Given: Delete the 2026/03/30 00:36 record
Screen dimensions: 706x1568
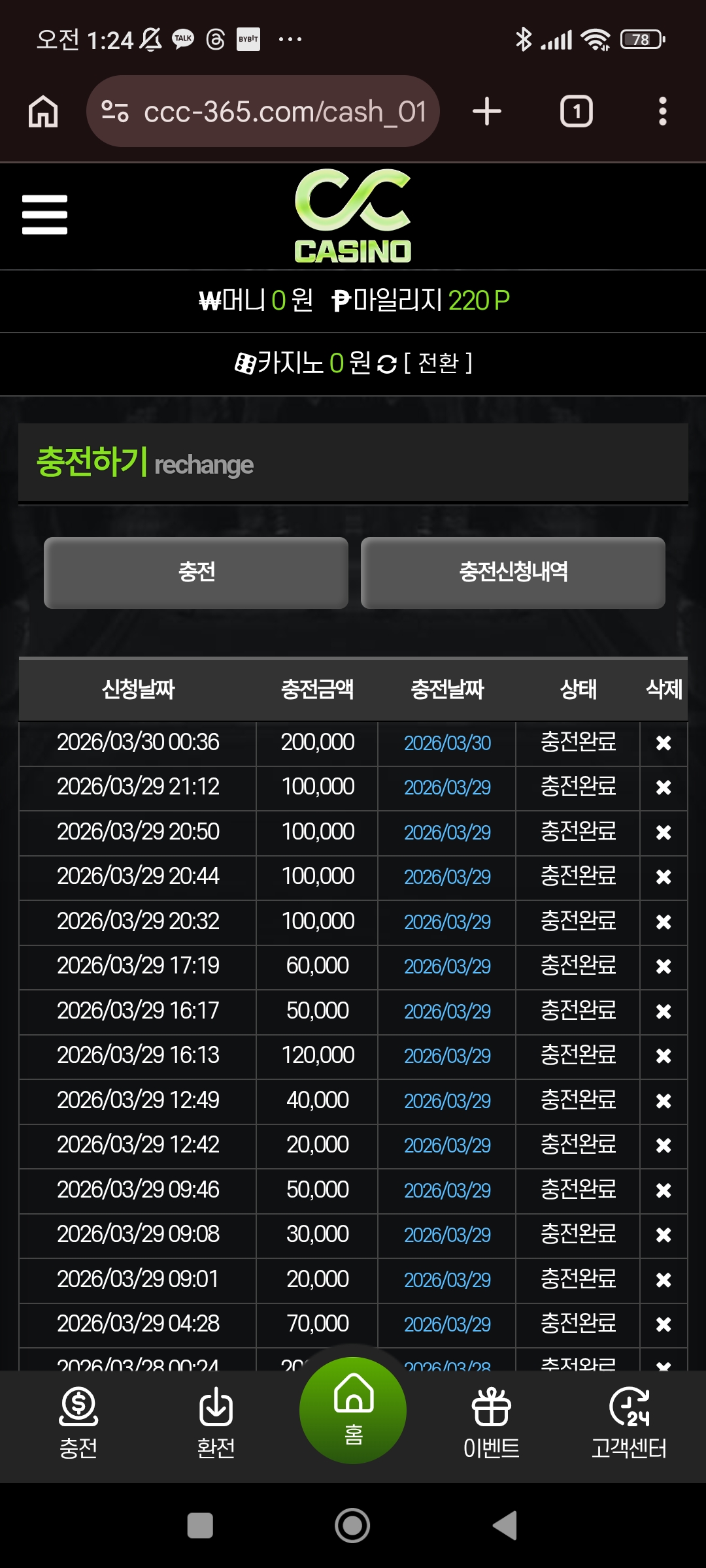Looking at the screenshot, I should [x=663, y=743].
